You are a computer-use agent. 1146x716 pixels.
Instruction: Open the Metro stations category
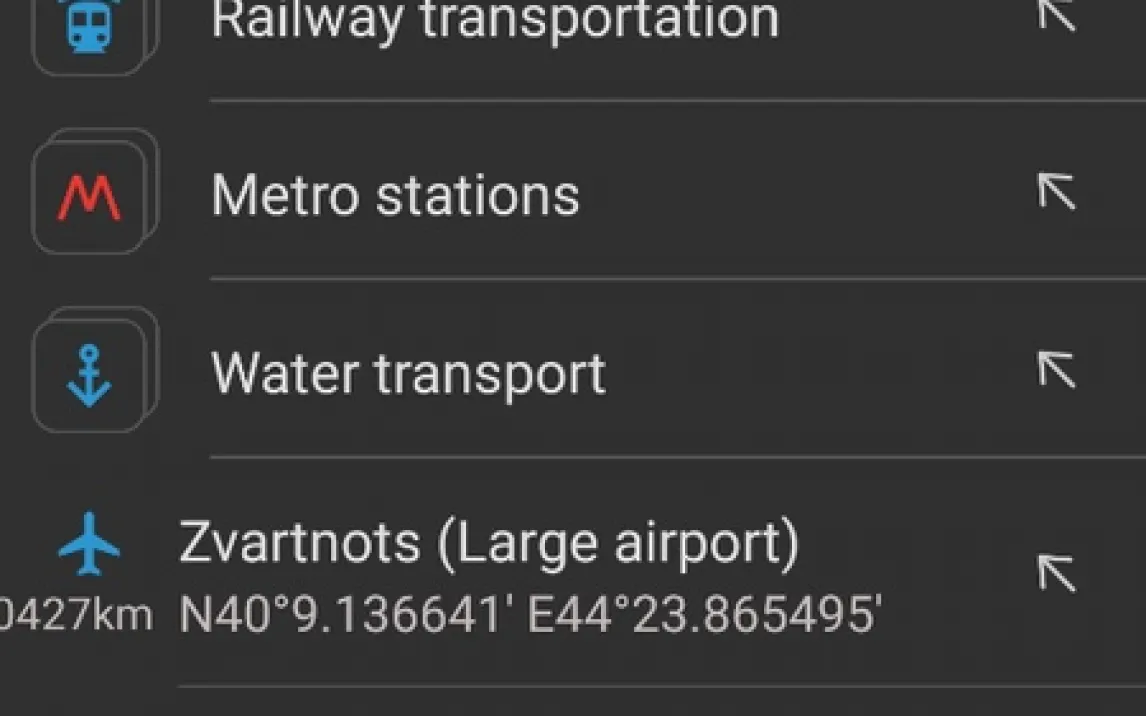[396, 194]
